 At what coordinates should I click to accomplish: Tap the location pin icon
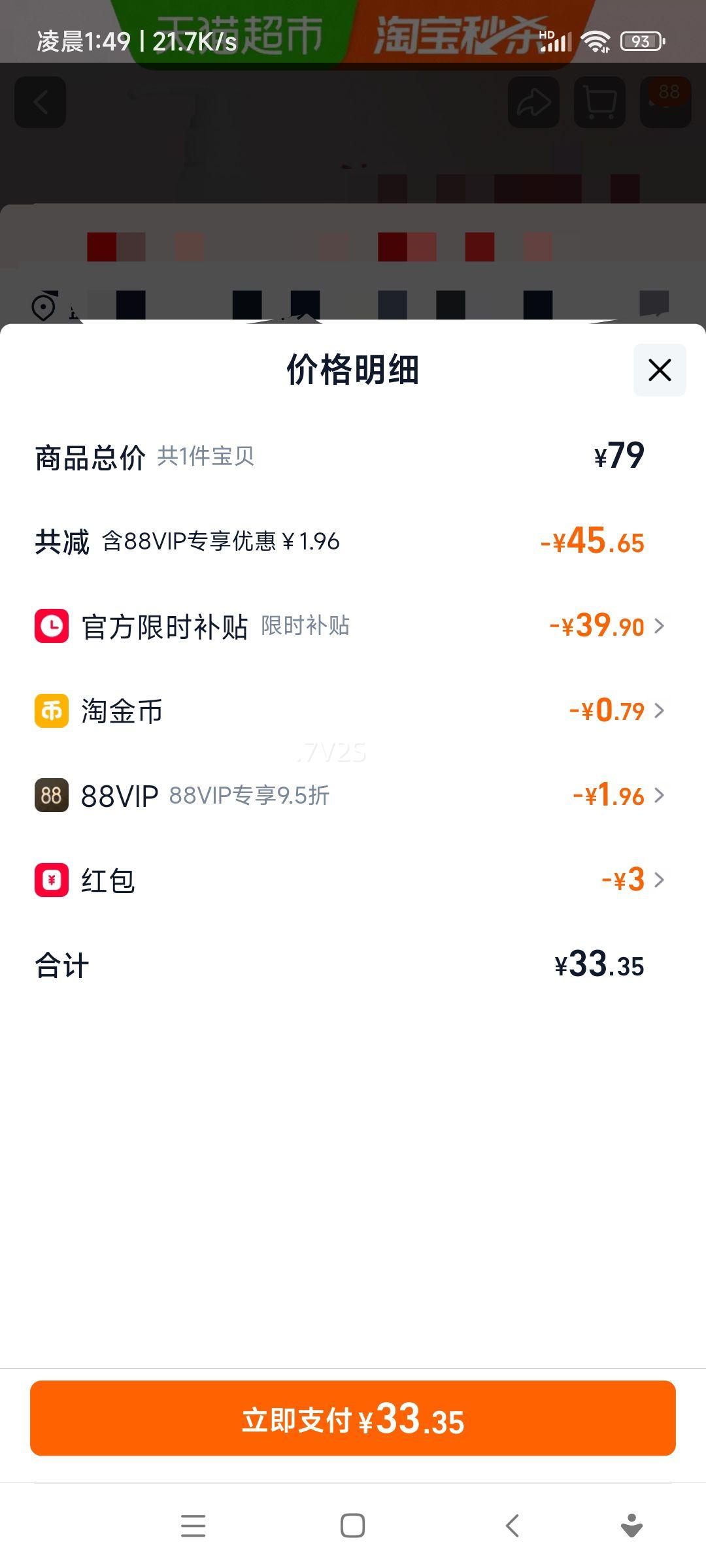[42, 306]
